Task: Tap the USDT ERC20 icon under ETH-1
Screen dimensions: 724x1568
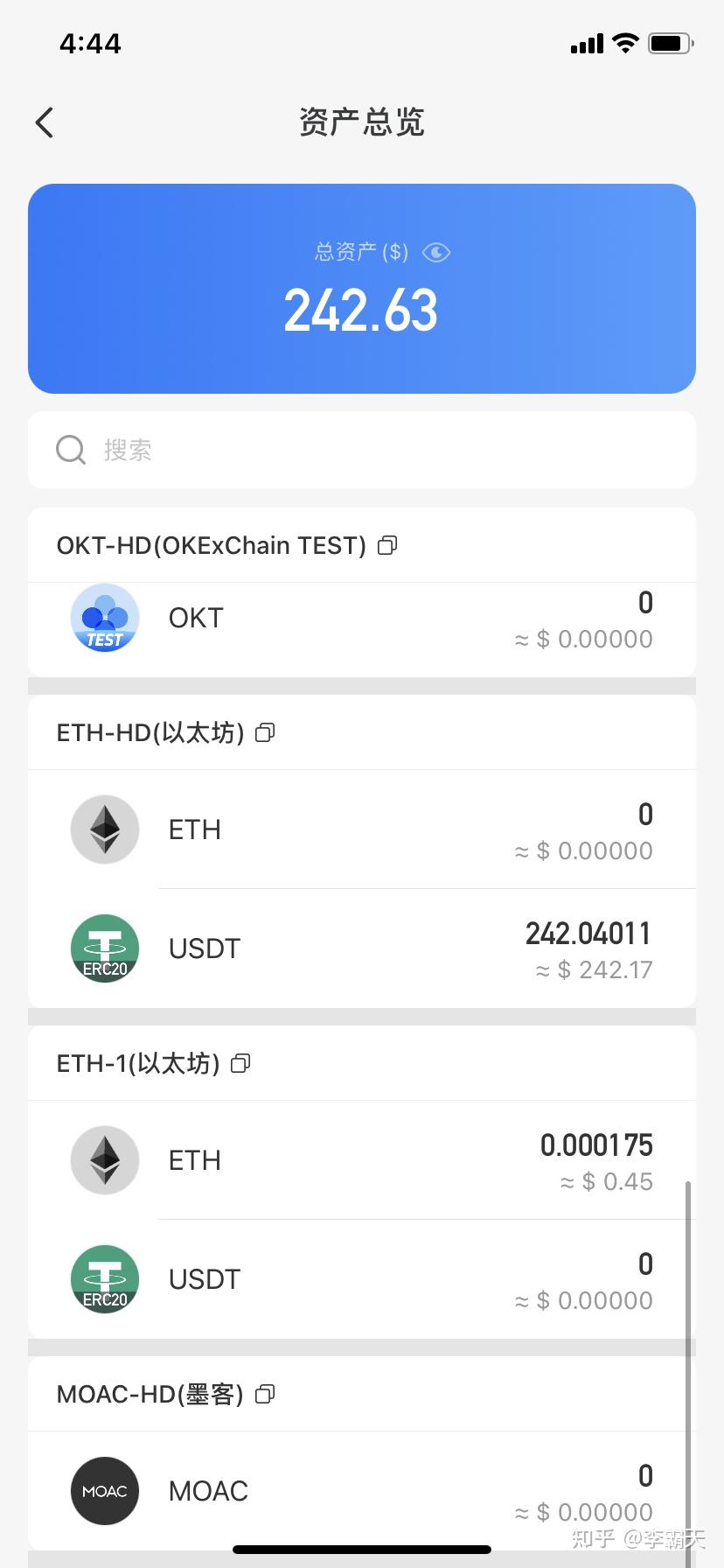Action: point(104,1278)
